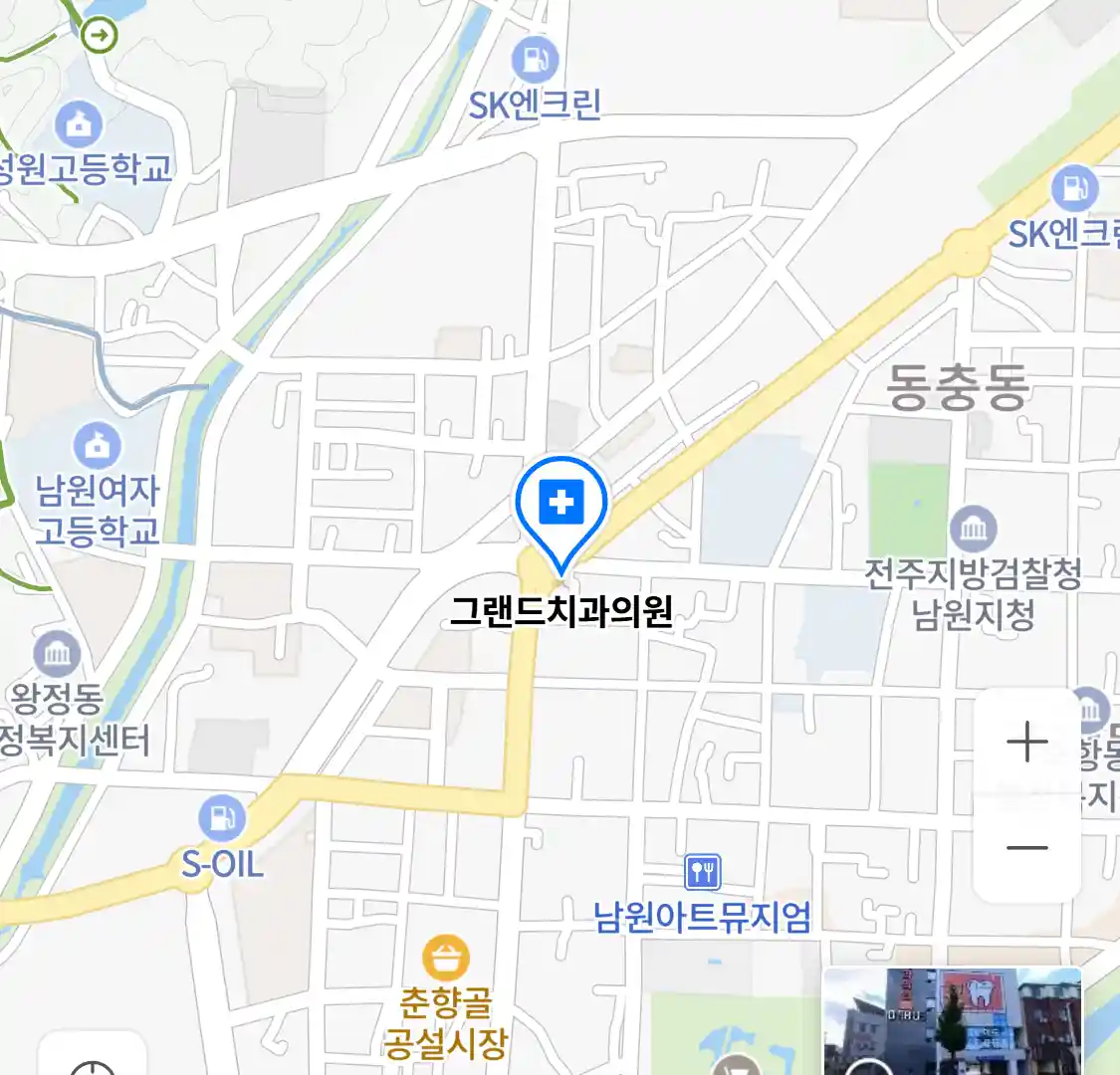
Task: Open the street view thumbnail
Action: (952, 1021)
